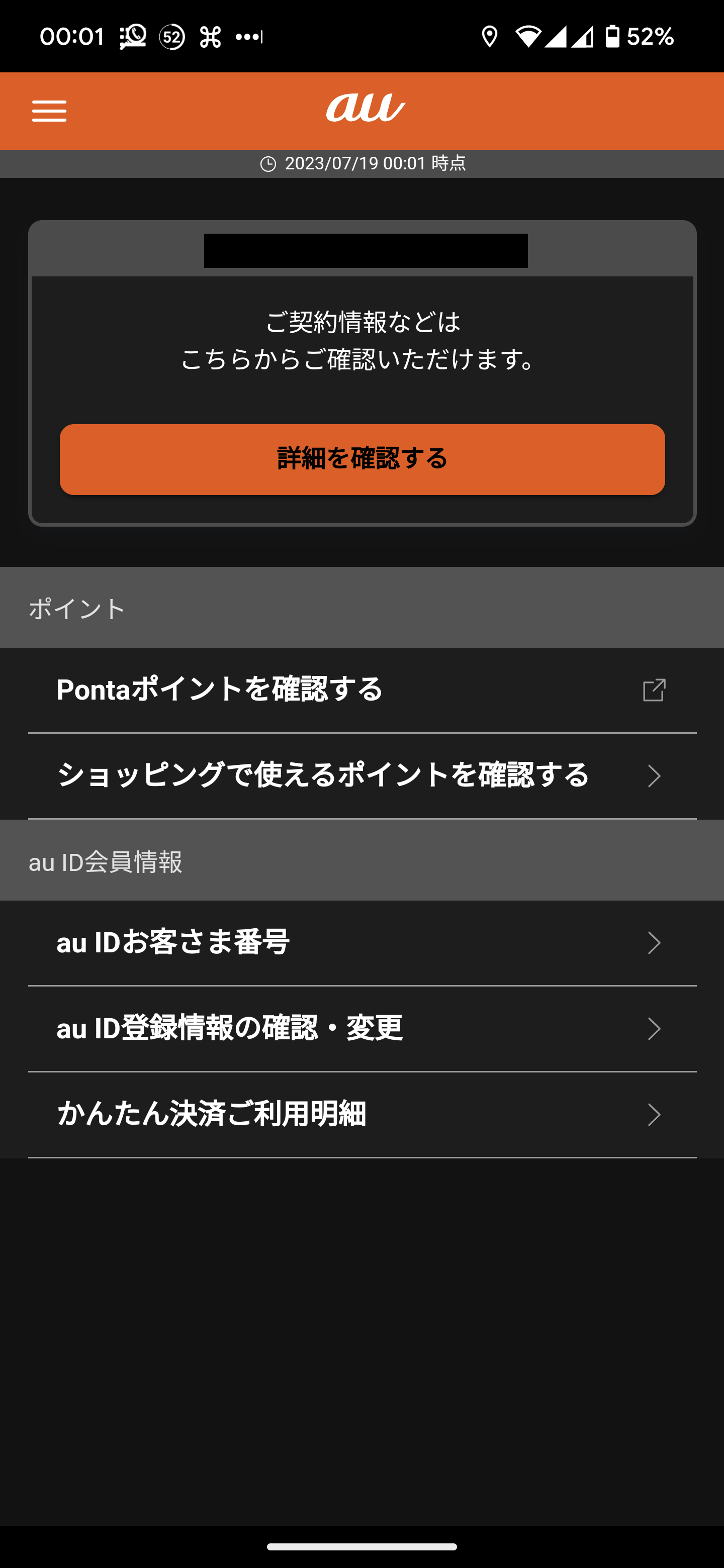The width and height of the screenshot is (724, 1568).
Task: Select the au ID会員情報 section header
Action: pos(107,862)
